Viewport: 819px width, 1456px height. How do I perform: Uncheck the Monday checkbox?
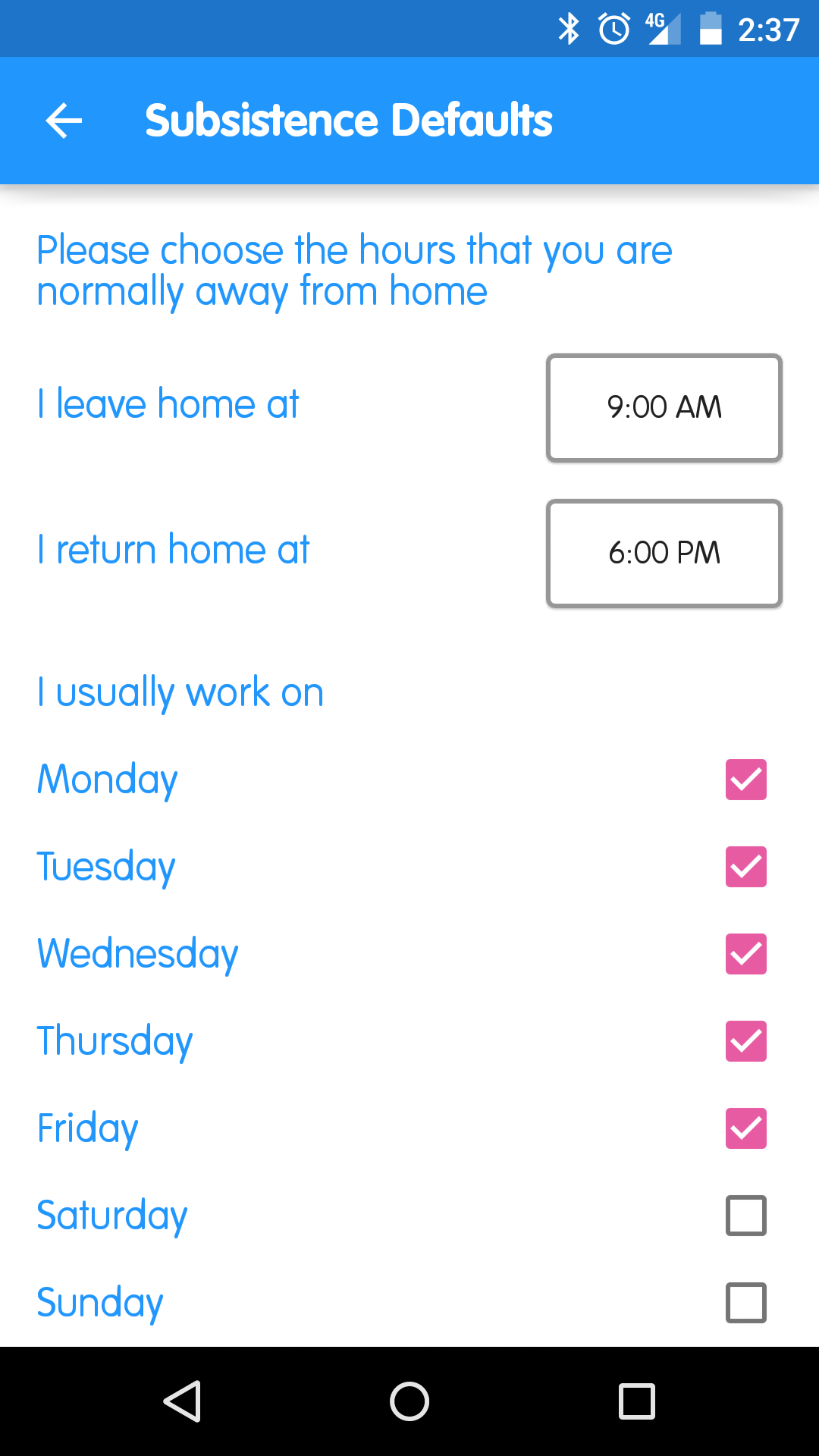[x=745, y=779]
